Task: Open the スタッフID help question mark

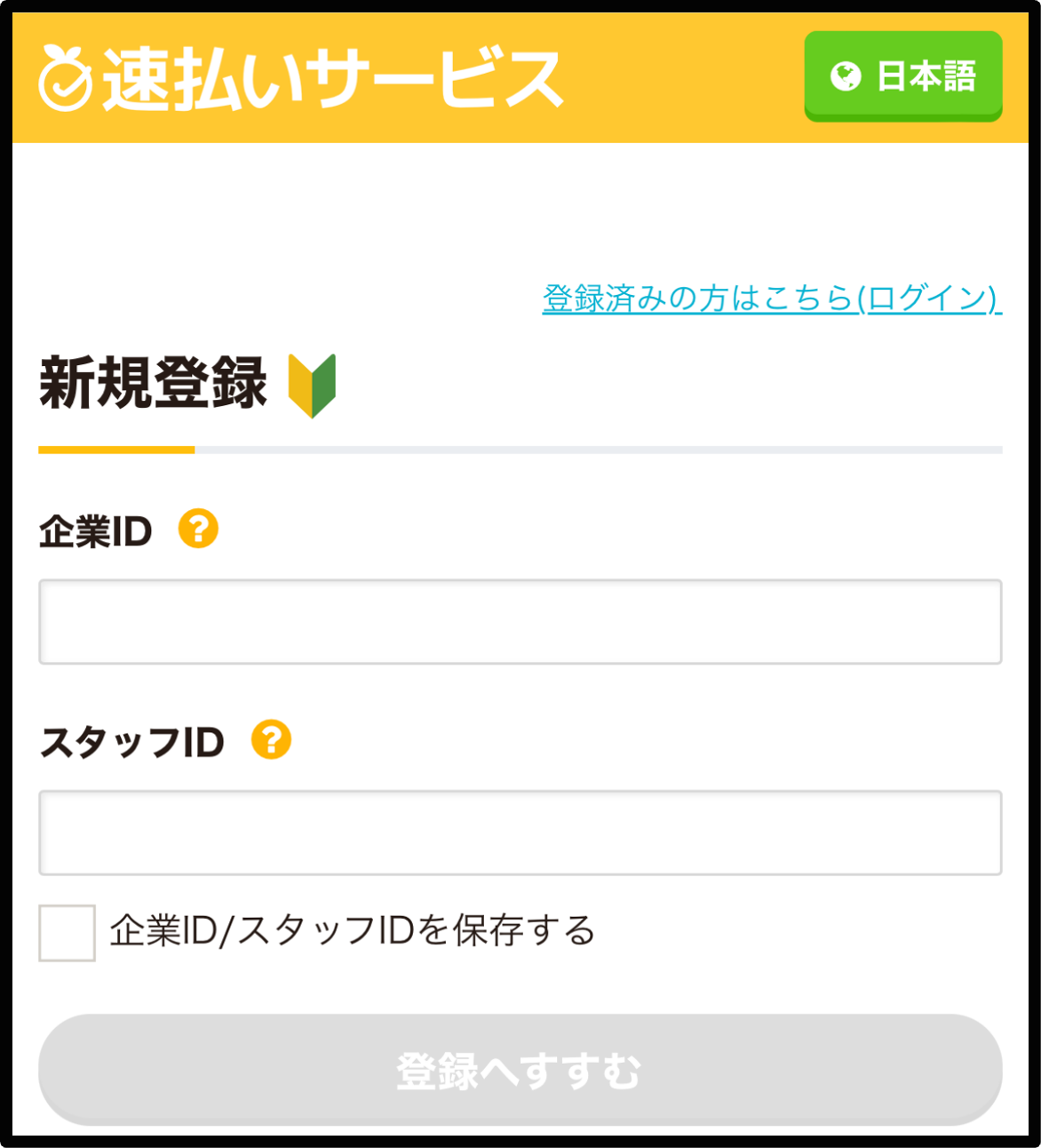Action: 272,737
